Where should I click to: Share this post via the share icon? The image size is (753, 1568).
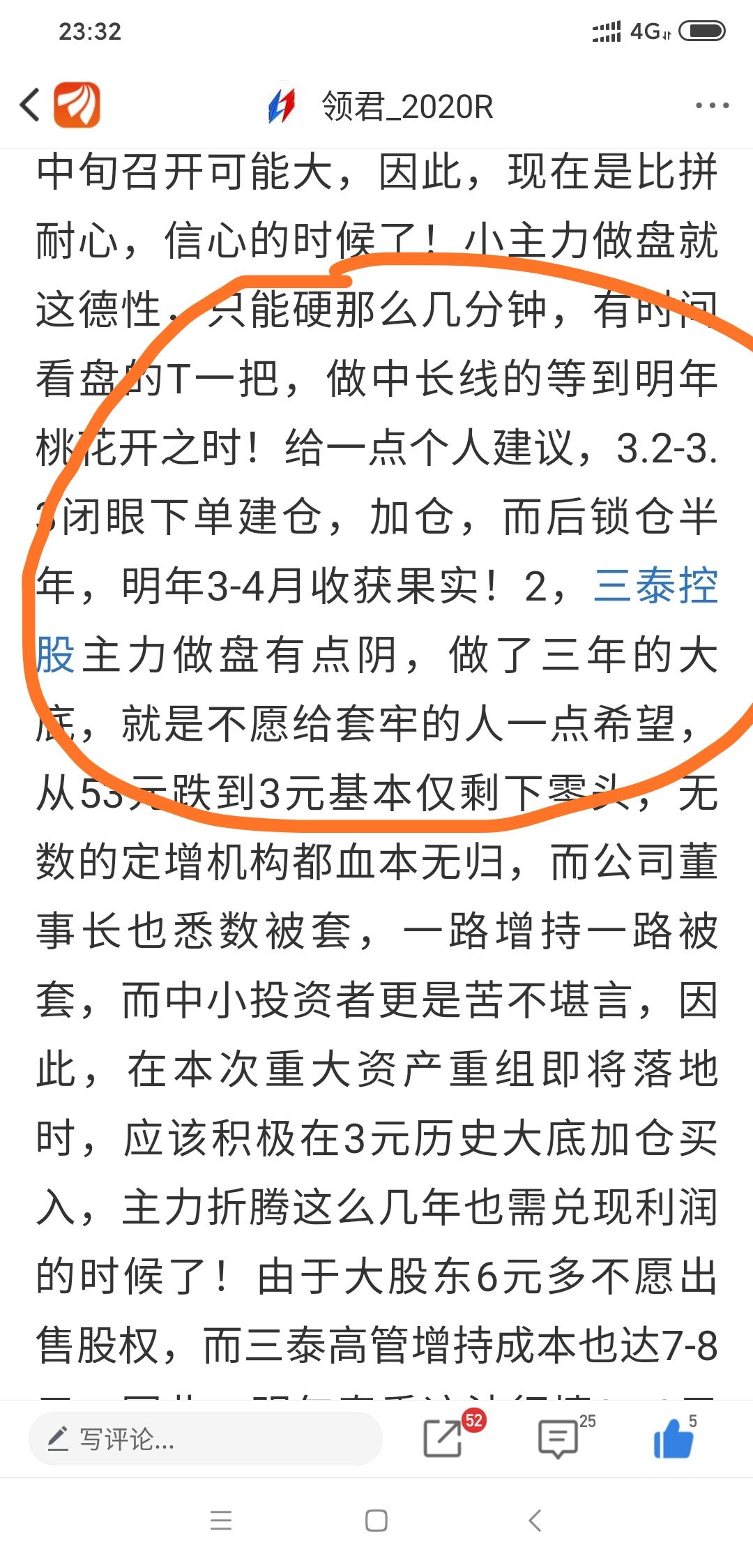pyautogui.click(x=443, y=1438)
